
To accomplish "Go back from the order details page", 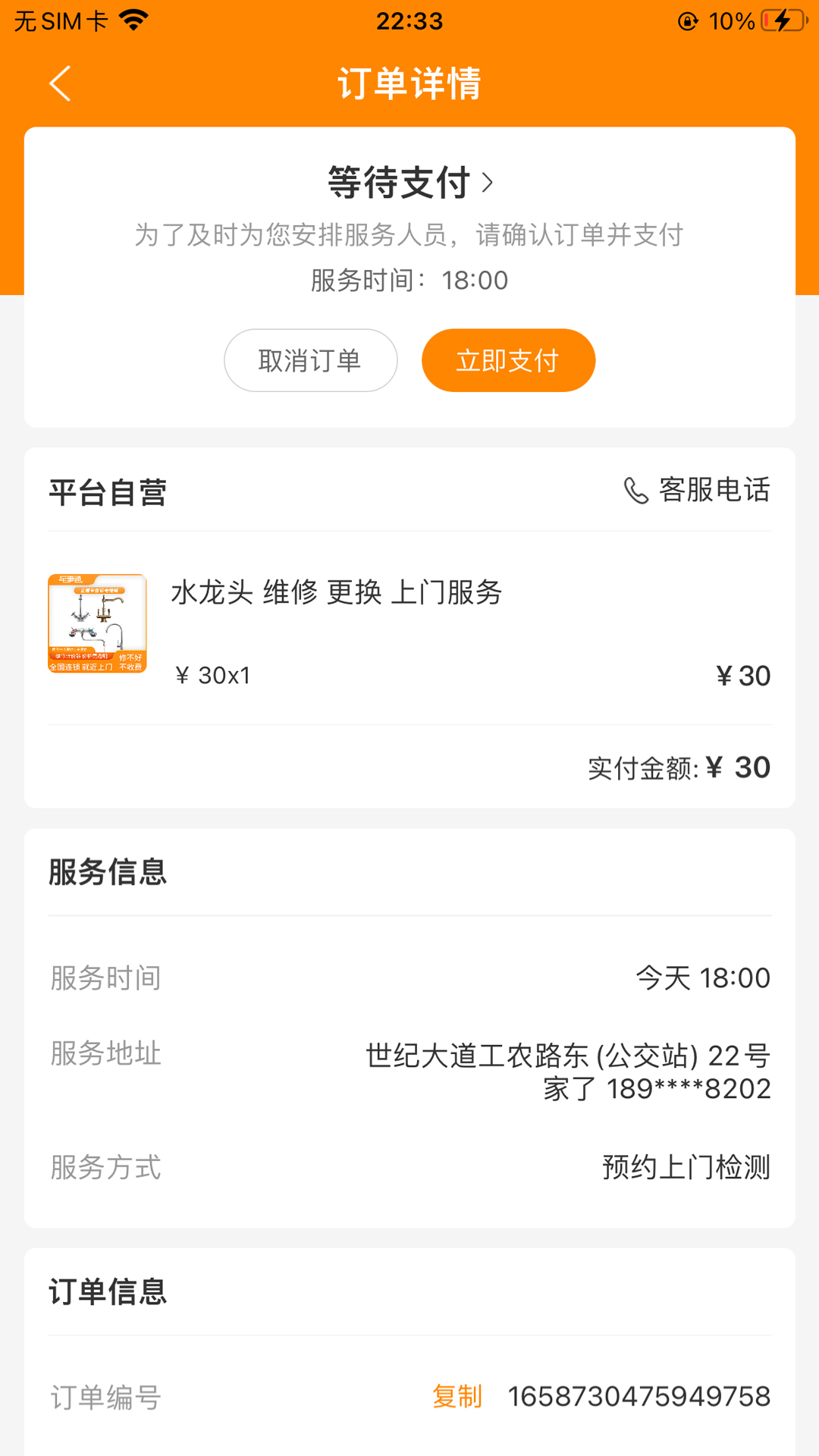I will pos(60,83).
